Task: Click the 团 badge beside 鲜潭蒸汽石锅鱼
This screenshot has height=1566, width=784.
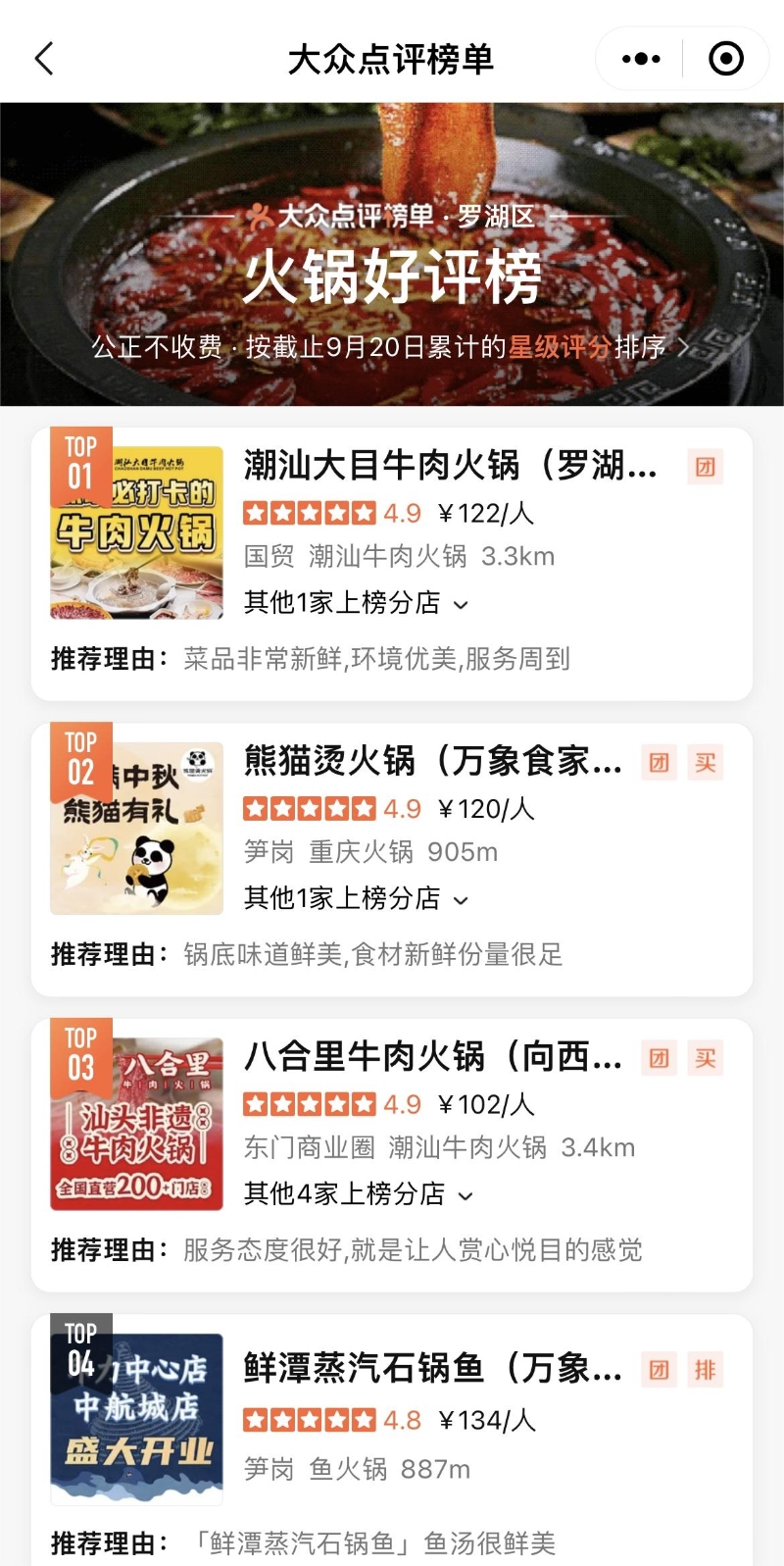Action: pyautogui.click(x=658, y=1369)
